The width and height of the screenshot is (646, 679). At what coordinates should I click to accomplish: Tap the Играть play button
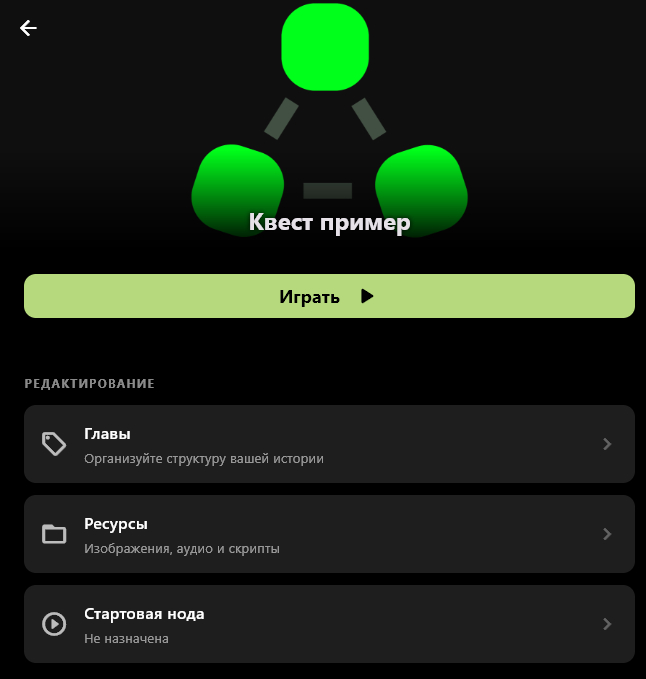329,296
